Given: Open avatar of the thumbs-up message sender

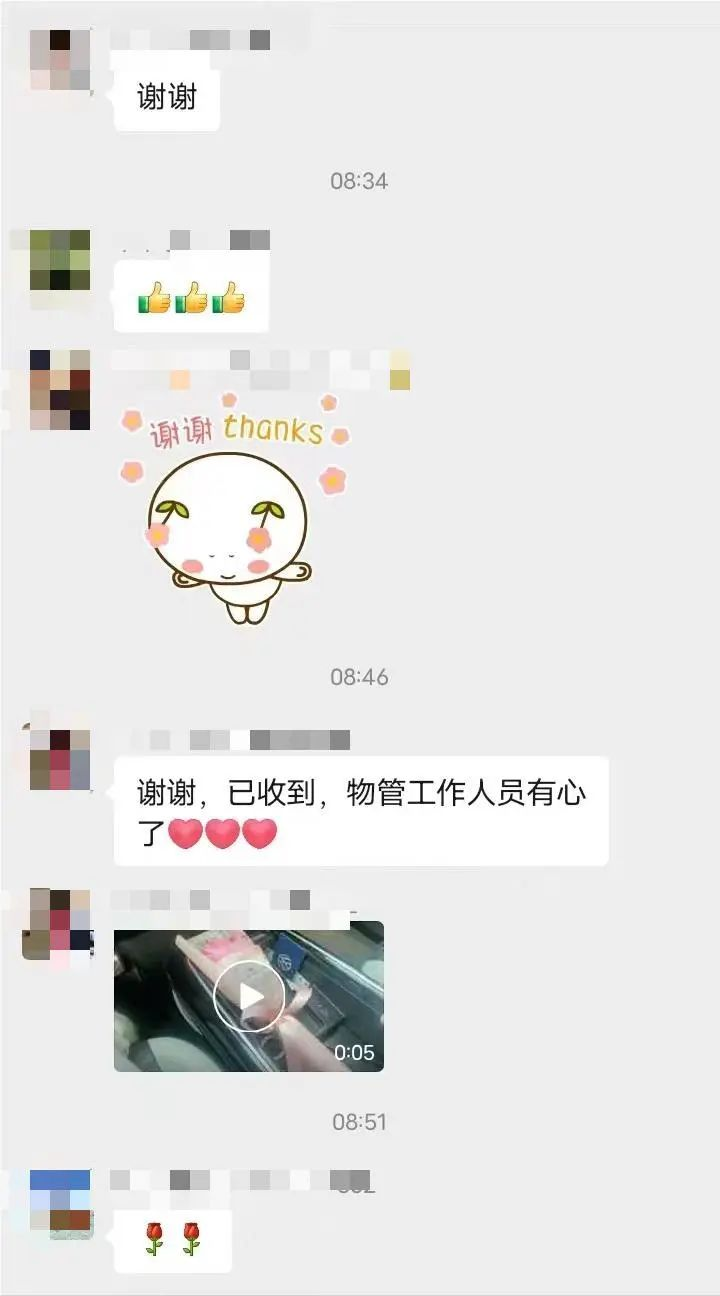Looking at the screenshot, I should [60, 260].
